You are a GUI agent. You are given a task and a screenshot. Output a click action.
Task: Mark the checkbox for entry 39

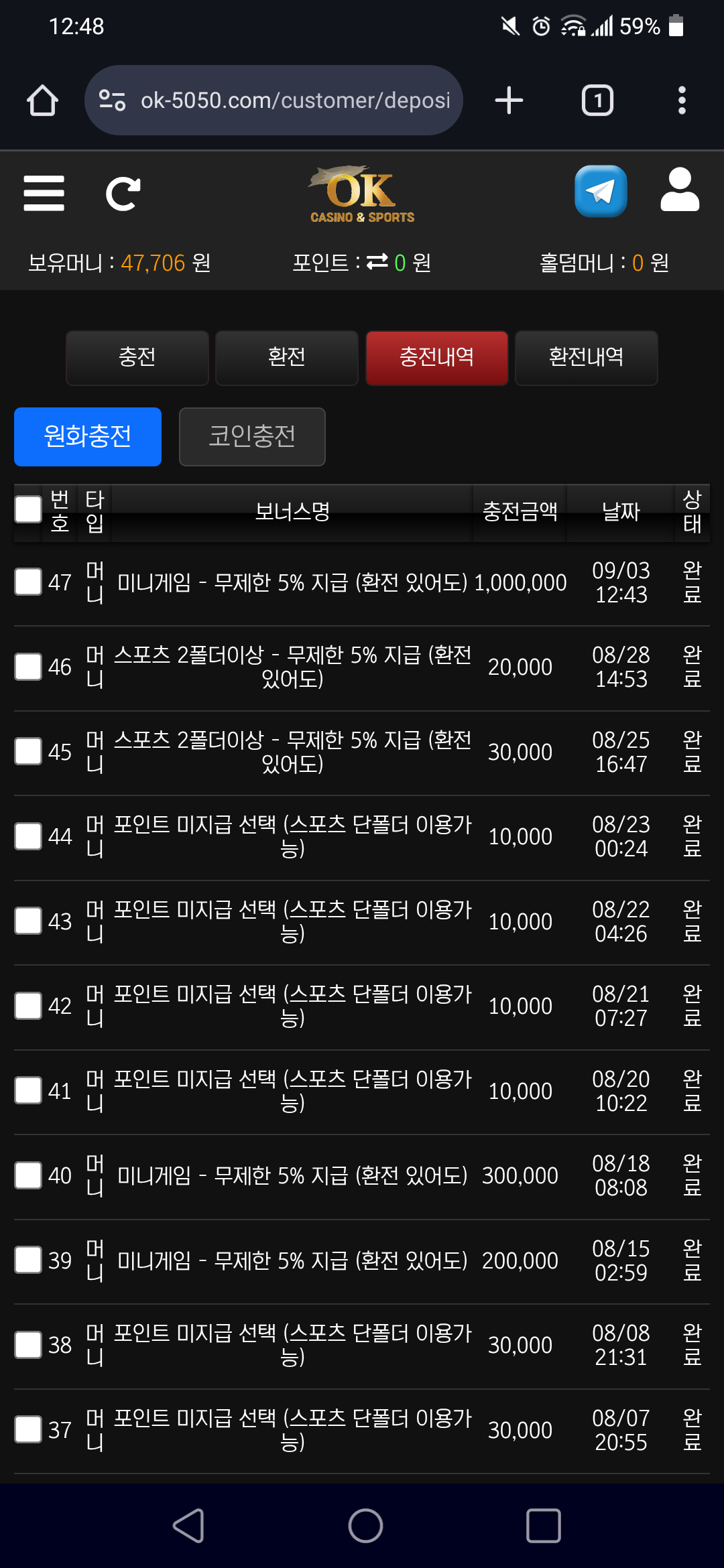coord(28,1260)
